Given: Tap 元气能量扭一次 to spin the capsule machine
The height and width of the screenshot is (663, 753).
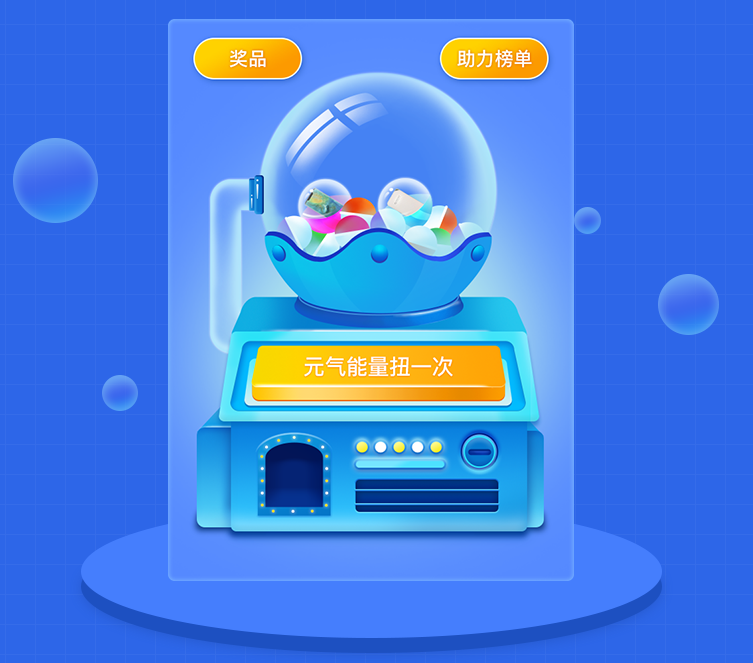Looking at the screenshot, I should [x=378, y=368].
